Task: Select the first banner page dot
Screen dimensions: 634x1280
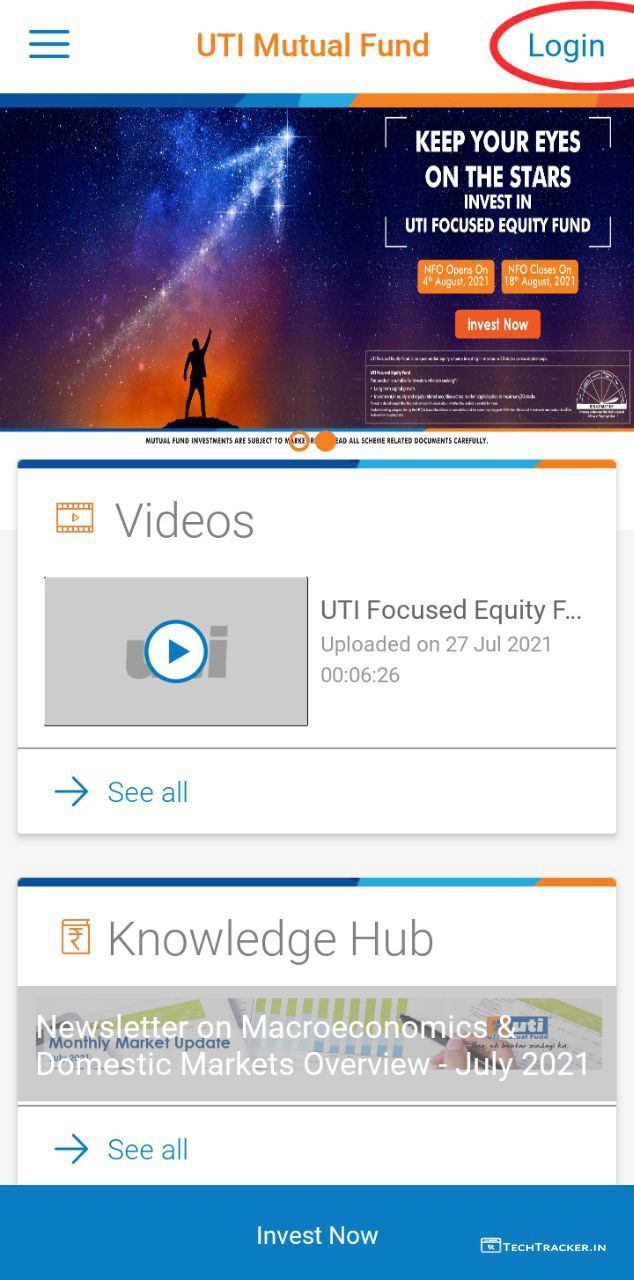Action: pyautogui.click(x=299, y=440)
